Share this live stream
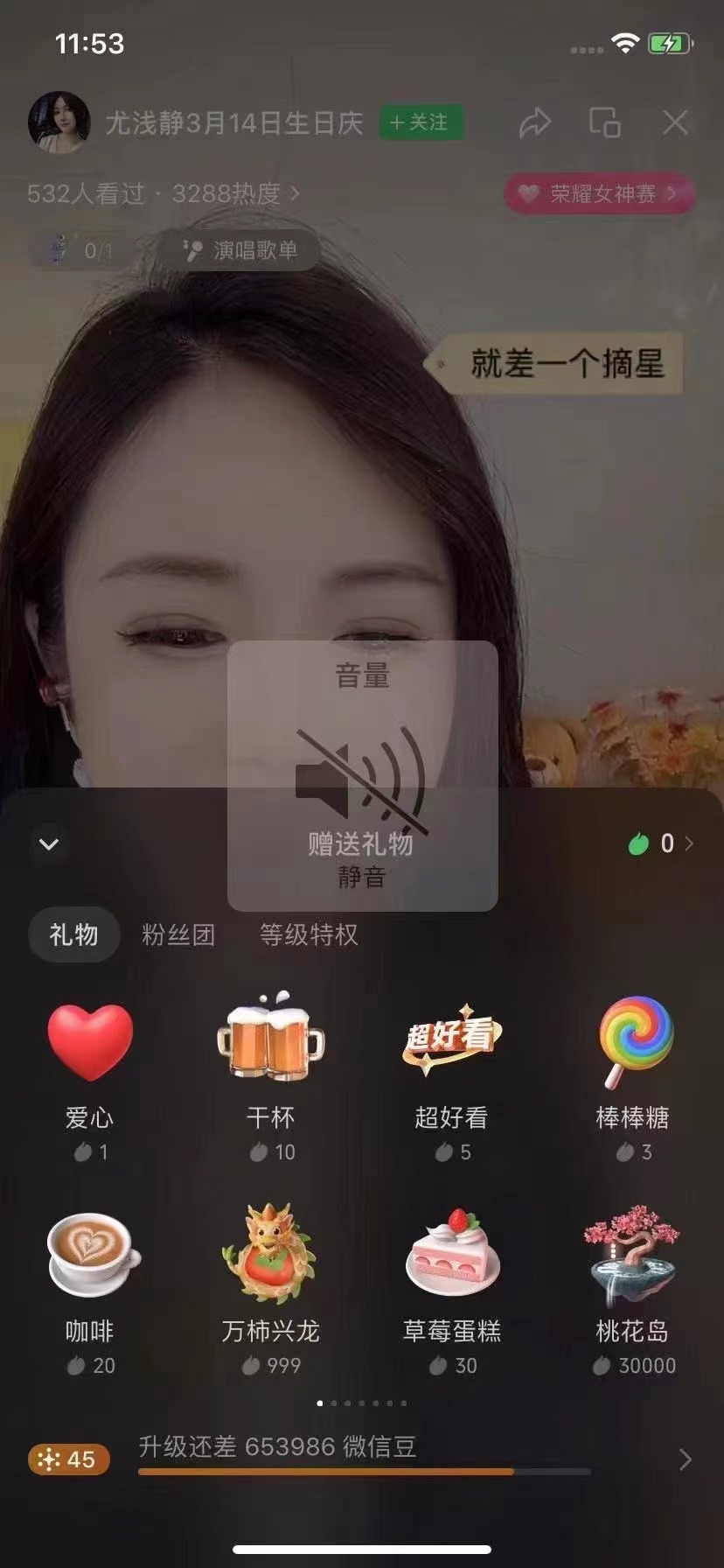The height and width of the screenshot is (1568, 724). (x=534, y=122)
